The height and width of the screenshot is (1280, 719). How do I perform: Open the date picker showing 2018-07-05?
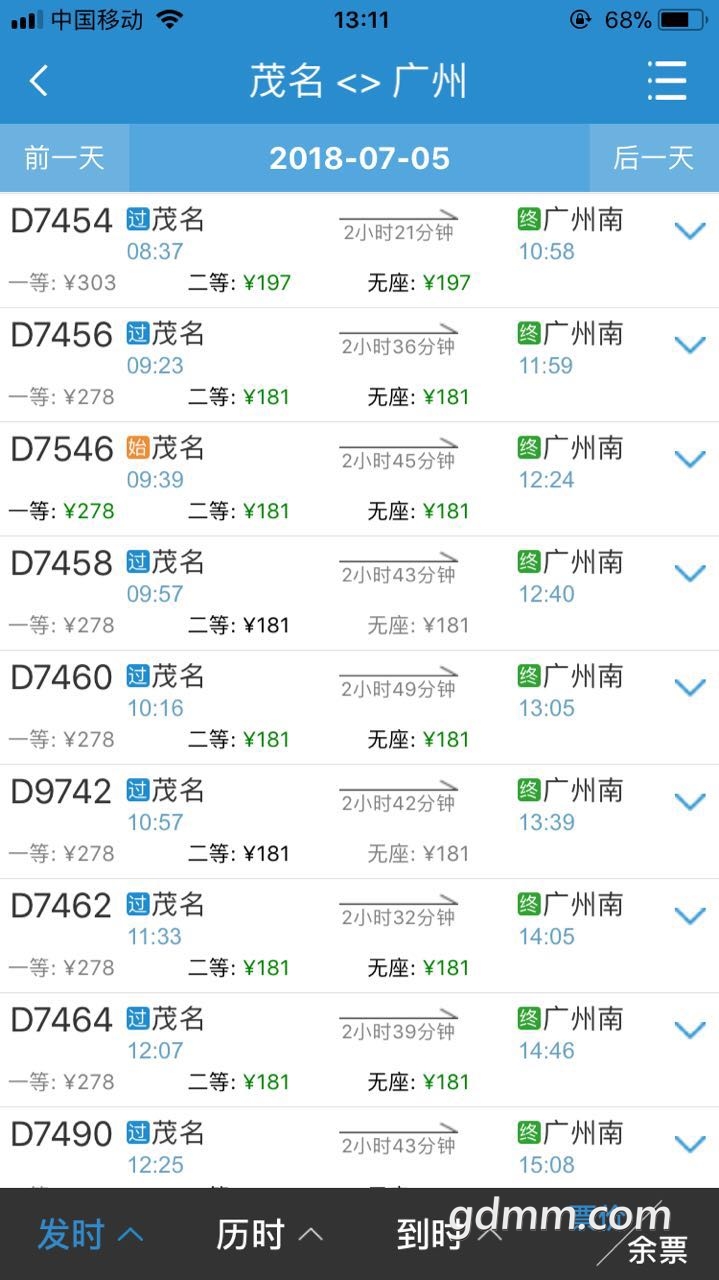click(x=359, y=158)
